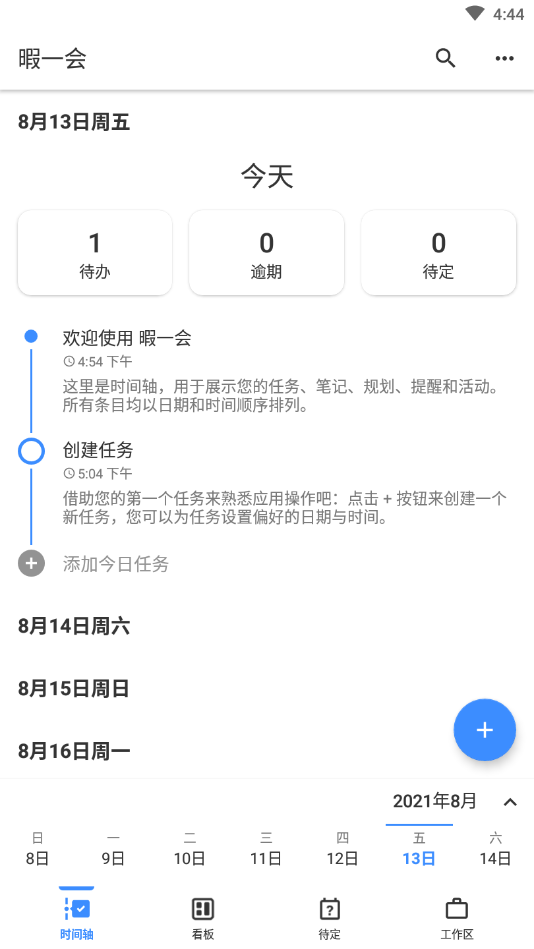Select 8日 in the week strip
The height and width of the screenshot is (949, 534).
click(x=38, y=850)
